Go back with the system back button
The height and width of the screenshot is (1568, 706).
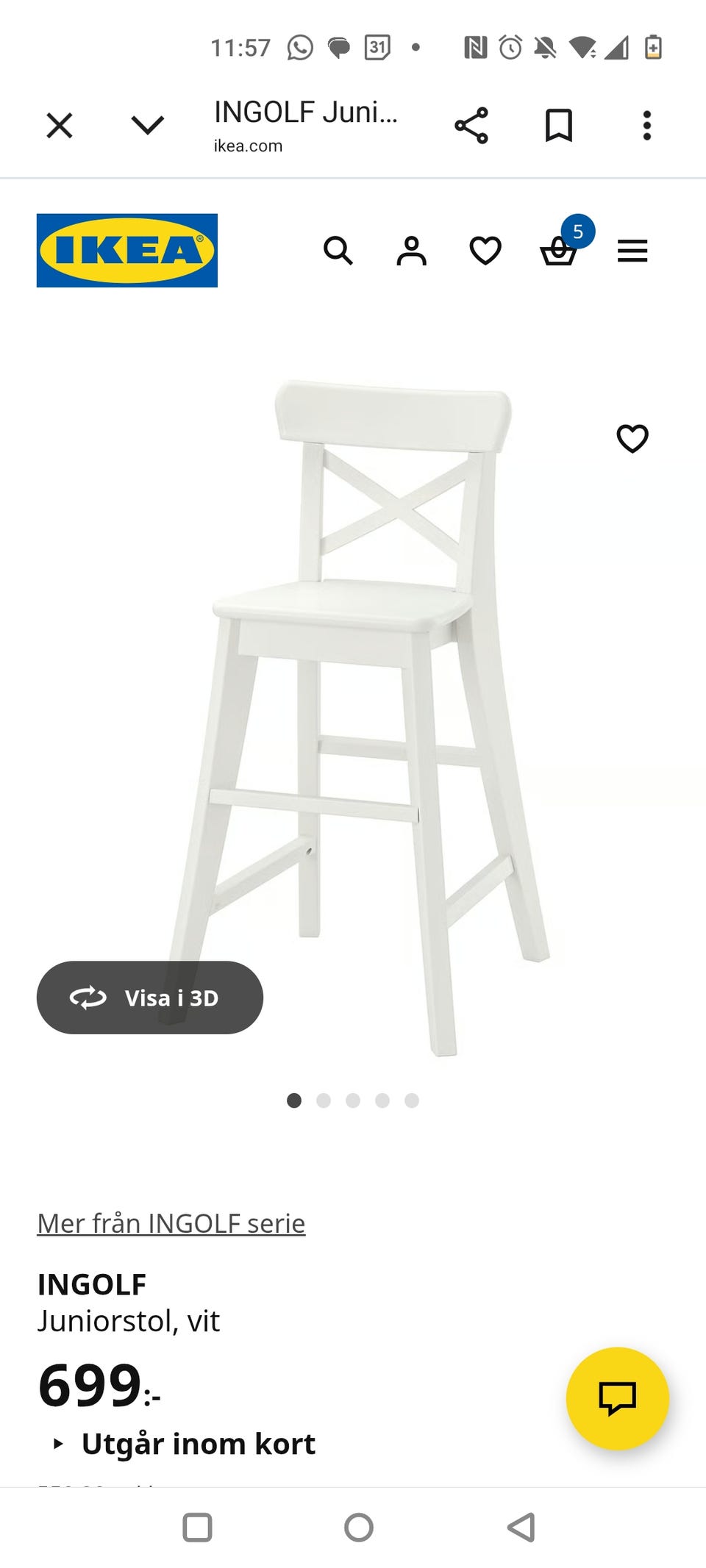coord(521,1528)
